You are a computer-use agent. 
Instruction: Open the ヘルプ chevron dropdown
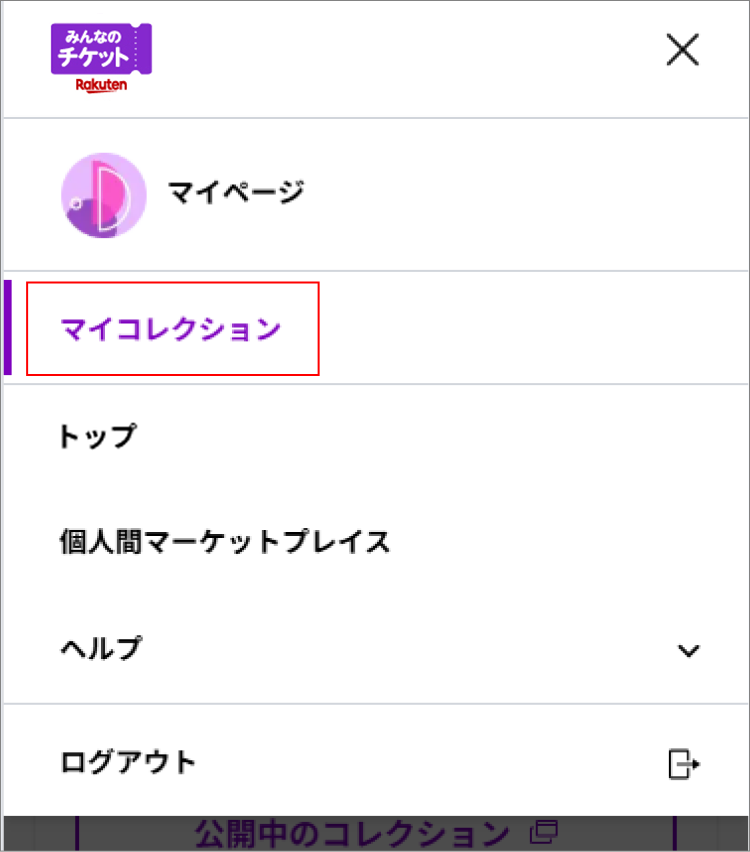click(687, 649)
